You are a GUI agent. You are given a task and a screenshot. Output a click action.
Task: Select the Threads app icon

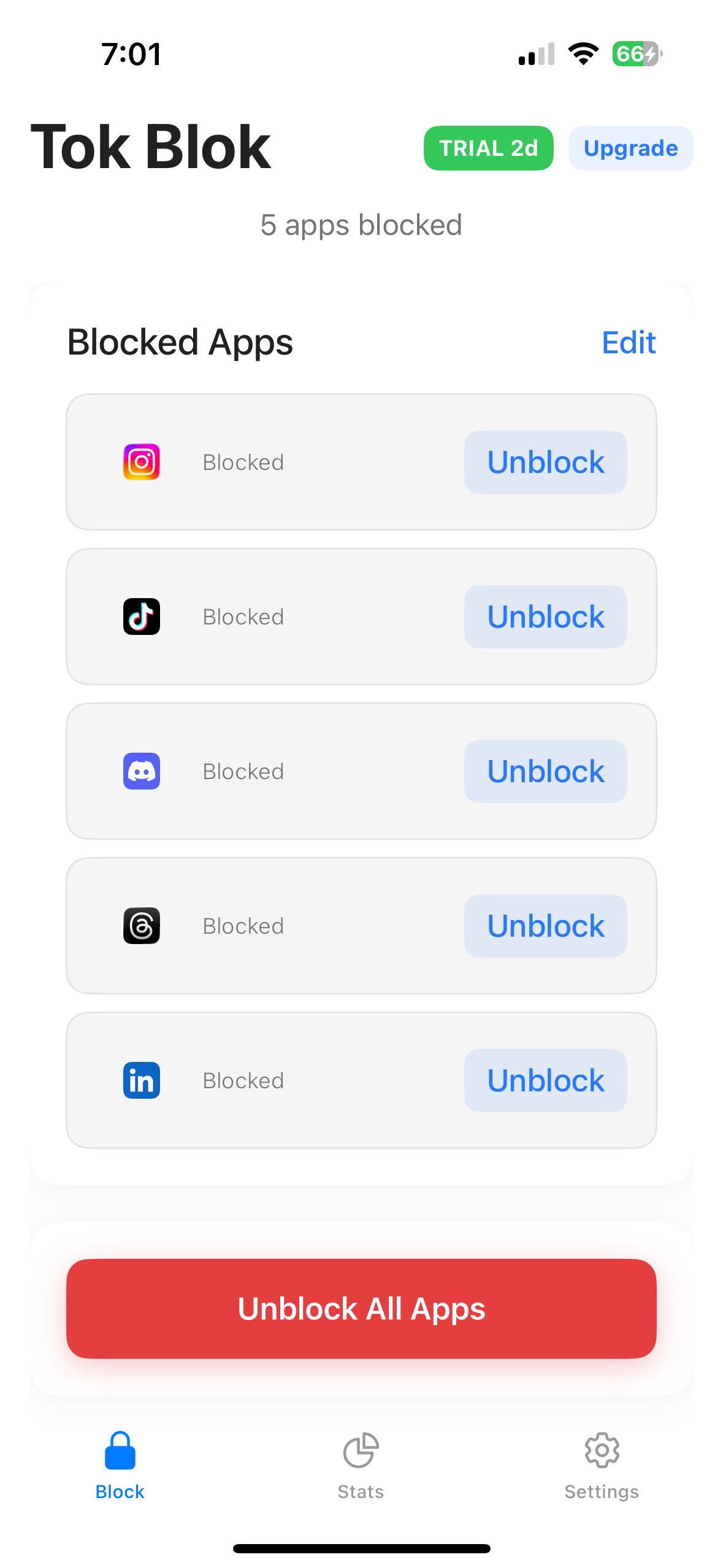click(x=141, y=926)
